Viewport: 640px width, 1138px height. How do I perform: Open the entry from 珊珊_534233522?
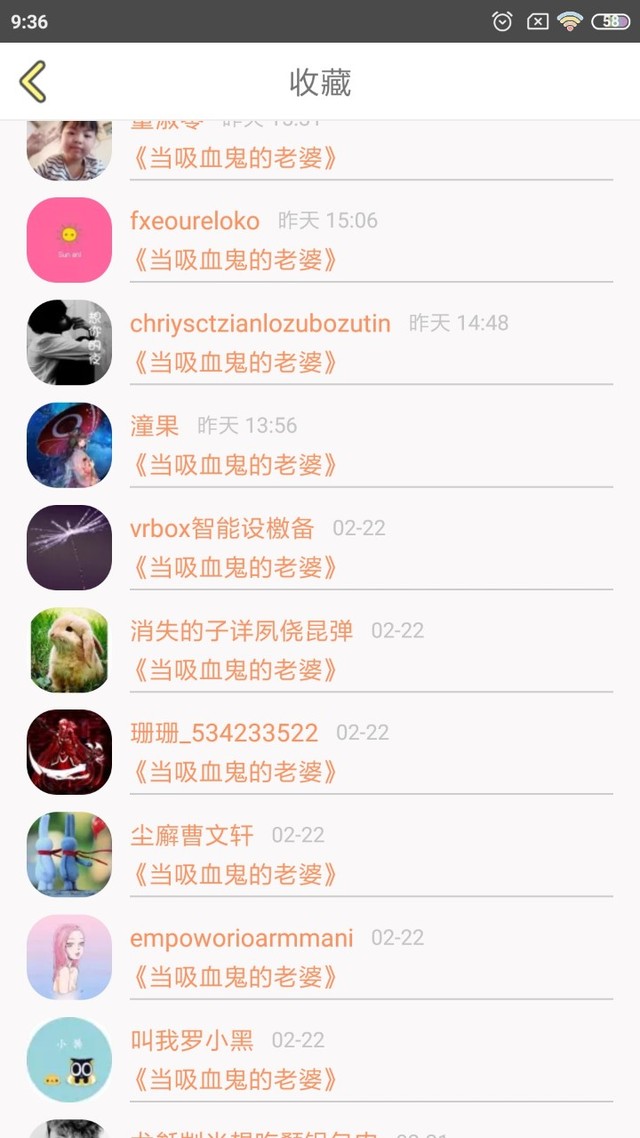click(x=320, y=751)
